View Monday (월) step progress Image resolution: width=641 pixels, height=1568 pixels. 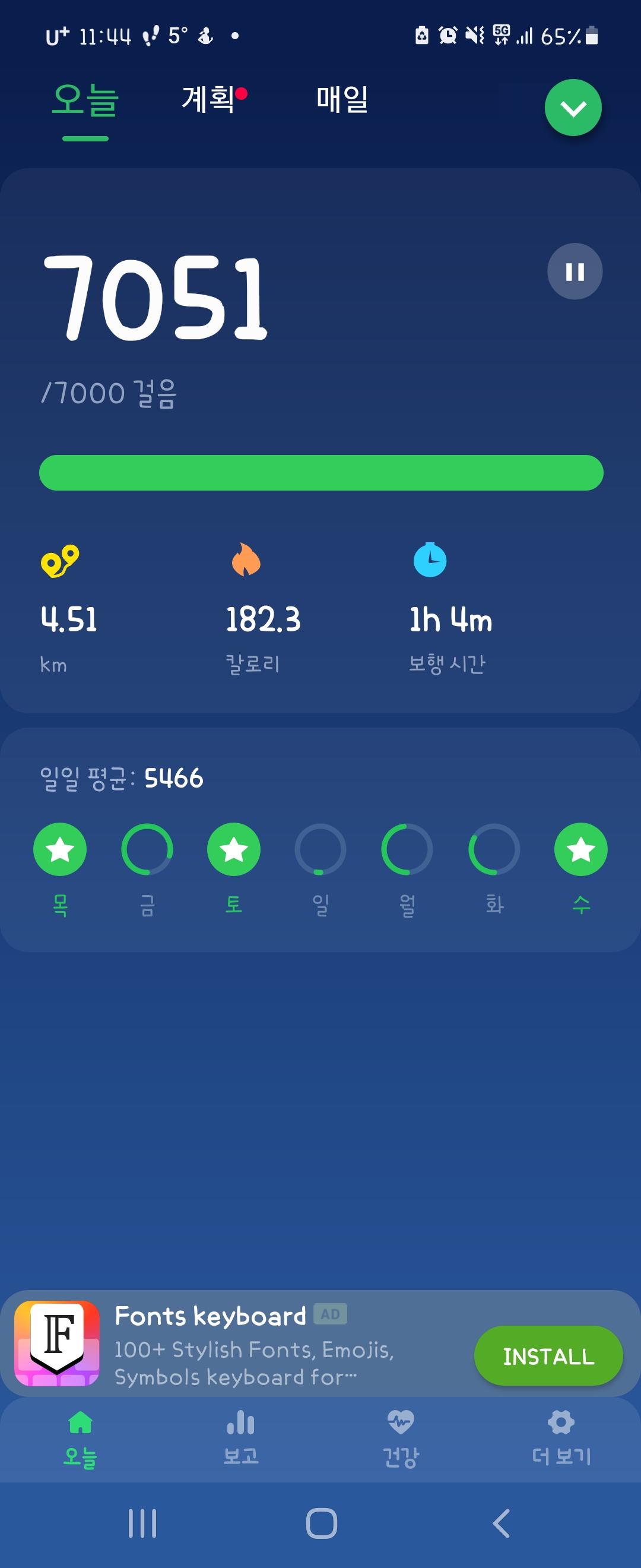coord(407,849)
